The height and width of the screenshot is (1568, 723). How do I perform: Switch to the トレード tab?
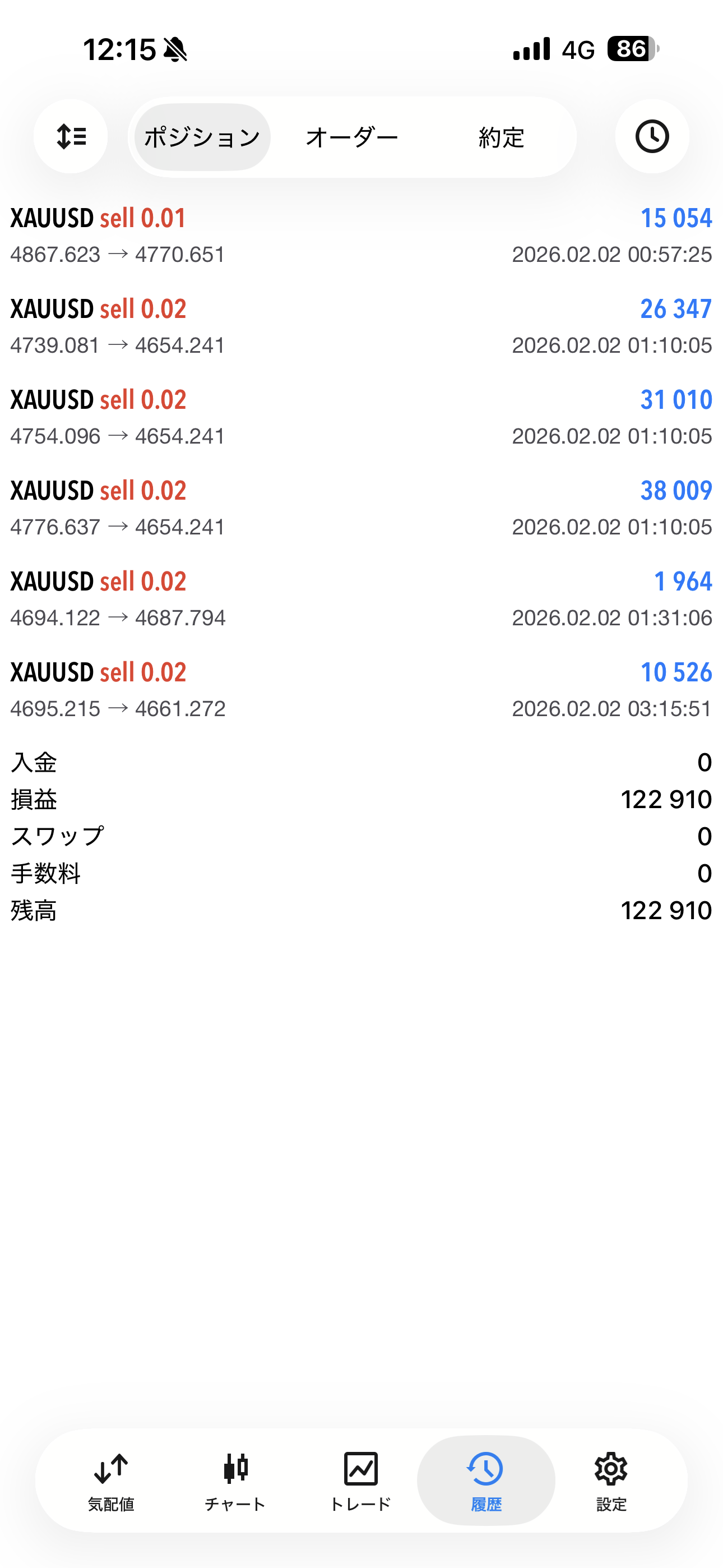360,1481
